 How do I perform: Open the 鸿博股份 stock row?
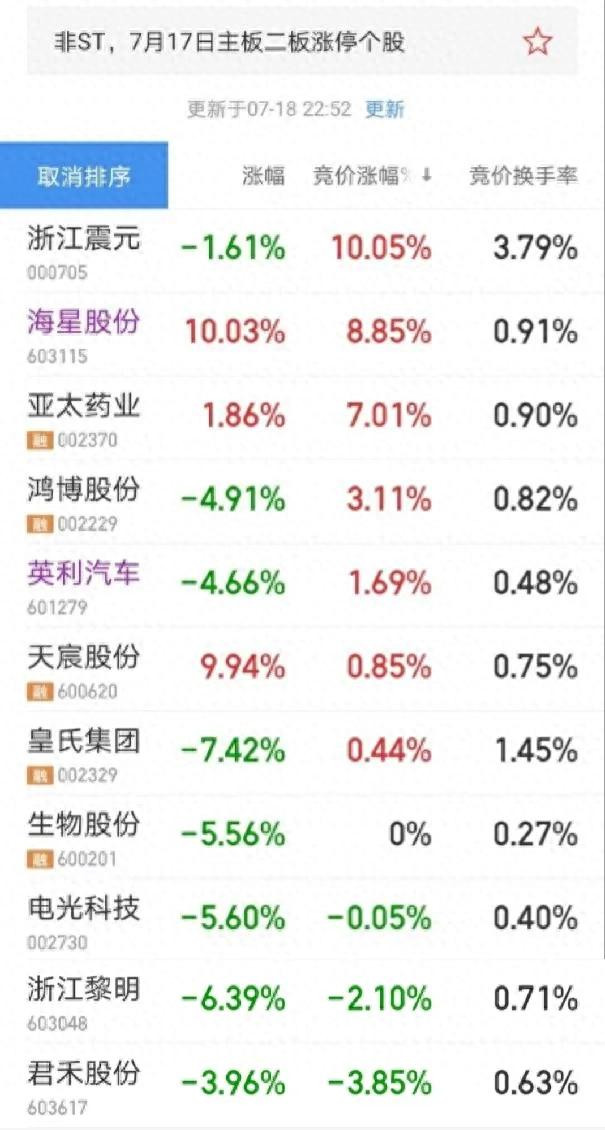pyautogui.click(x=302, y=502)
